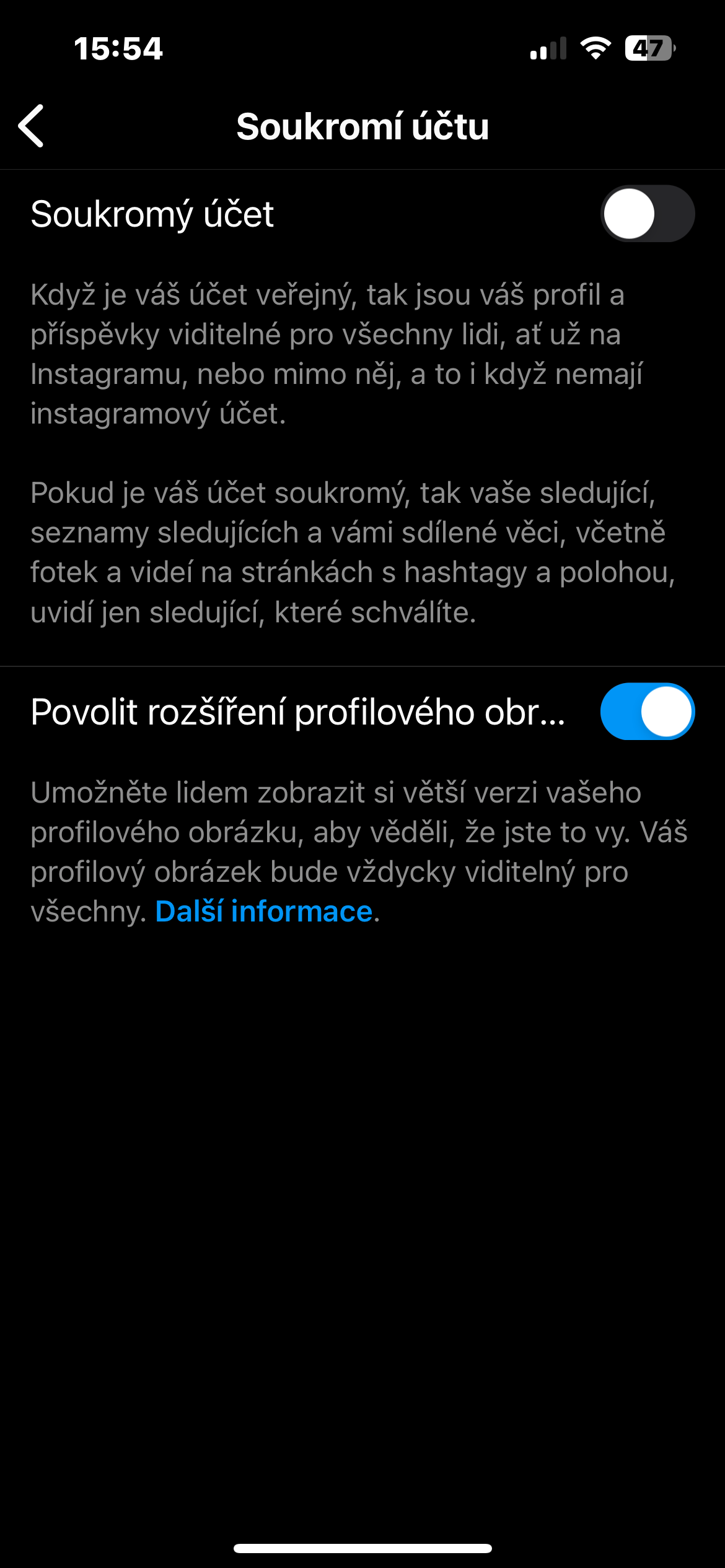Open the Další informace link

(x=264, y=912)
